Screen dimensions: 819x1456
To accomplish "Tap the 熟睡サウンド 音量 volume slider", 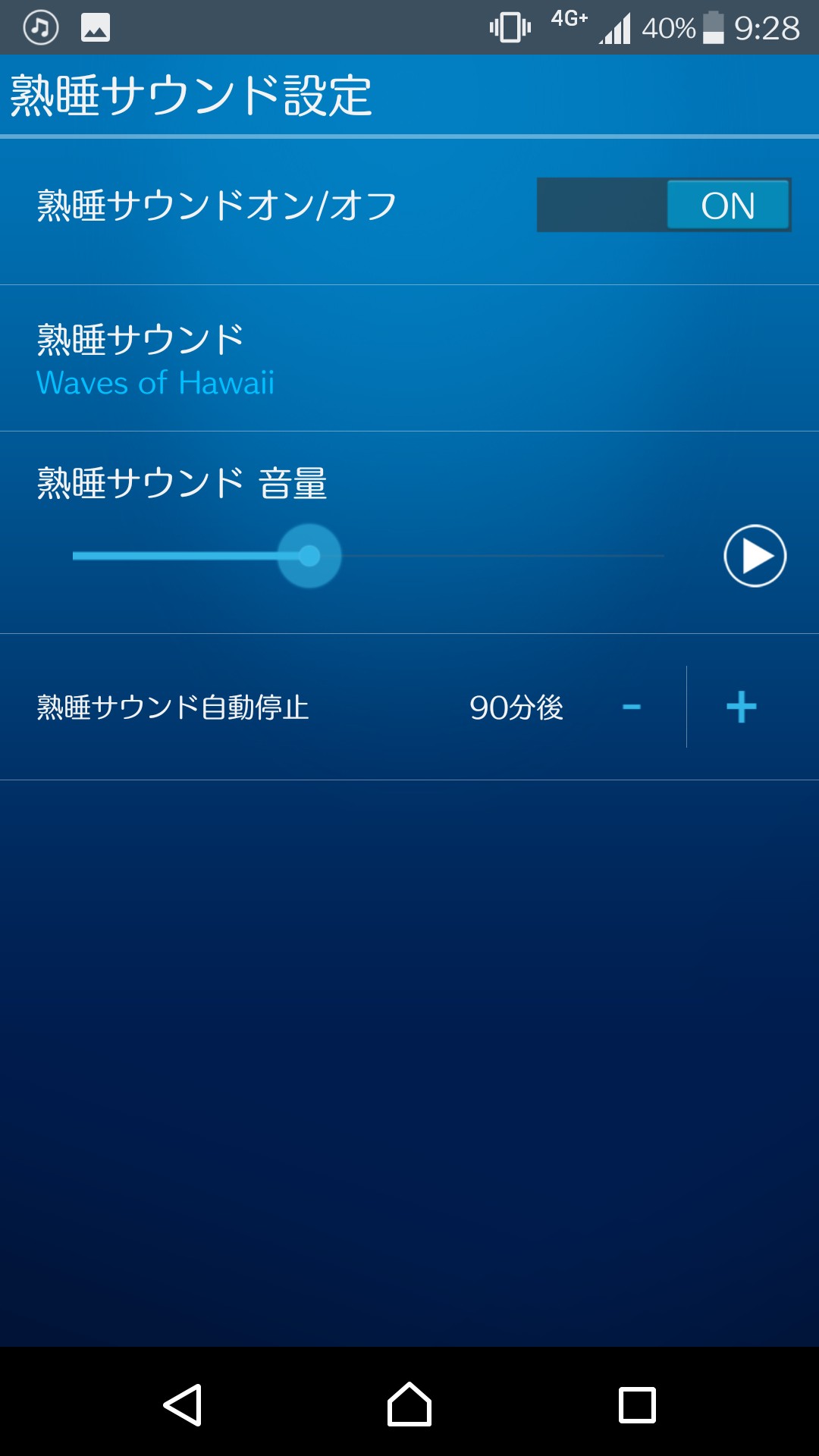I will pos(369,556).
